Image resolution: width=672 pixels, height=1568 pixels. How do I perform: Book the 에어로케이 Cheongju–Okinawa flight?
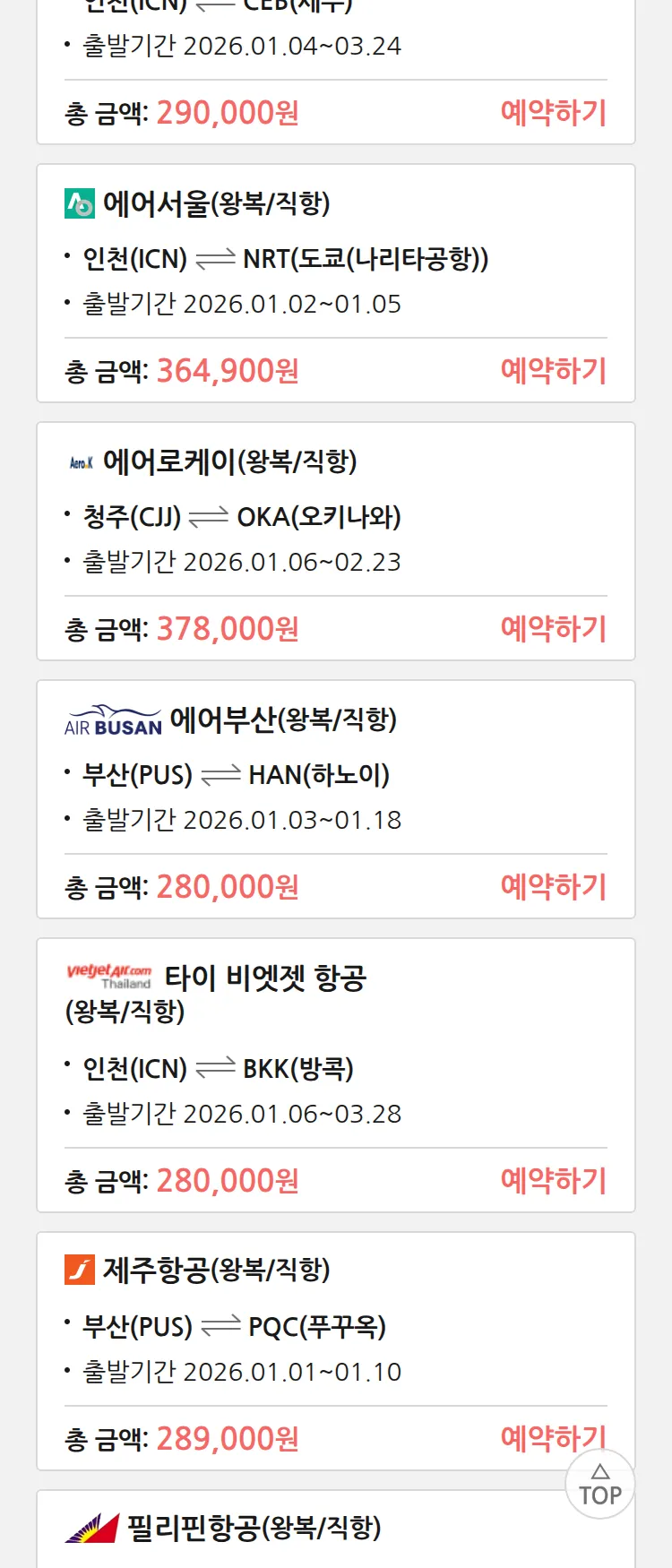coord(553,629)
